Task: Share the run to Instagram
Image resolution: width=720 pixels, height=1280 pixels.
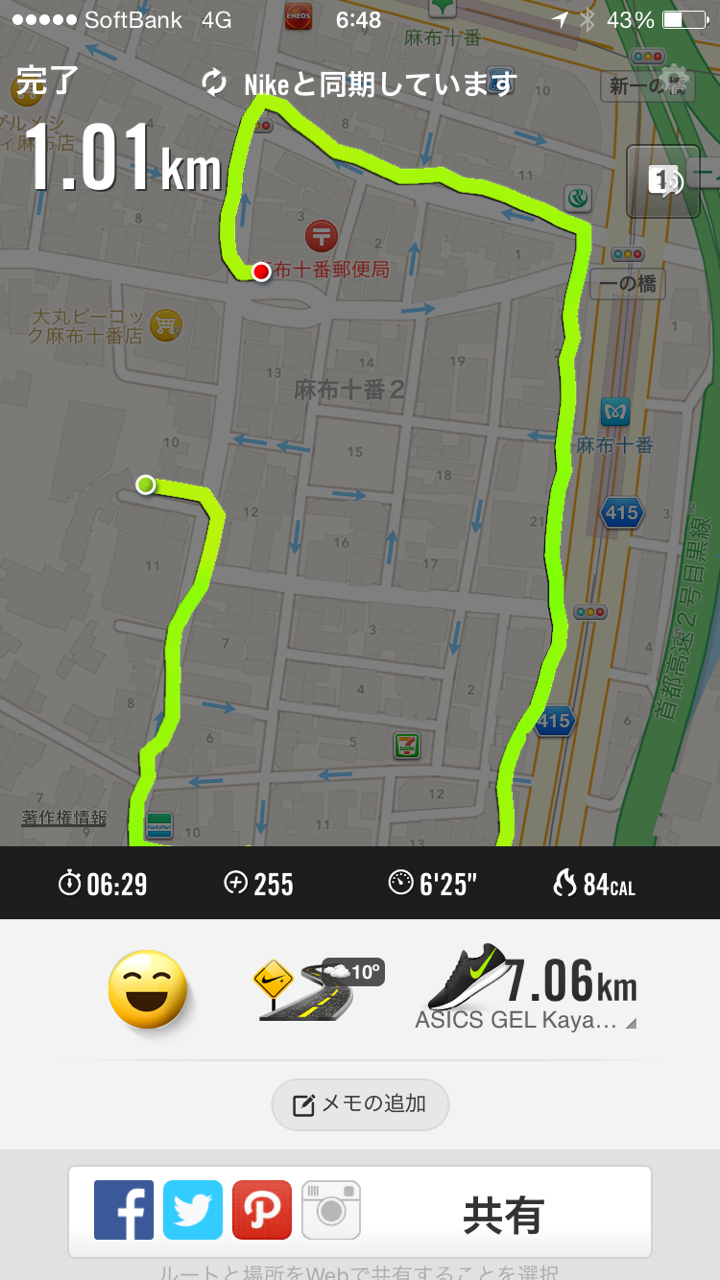Action: click(331, 1210)
